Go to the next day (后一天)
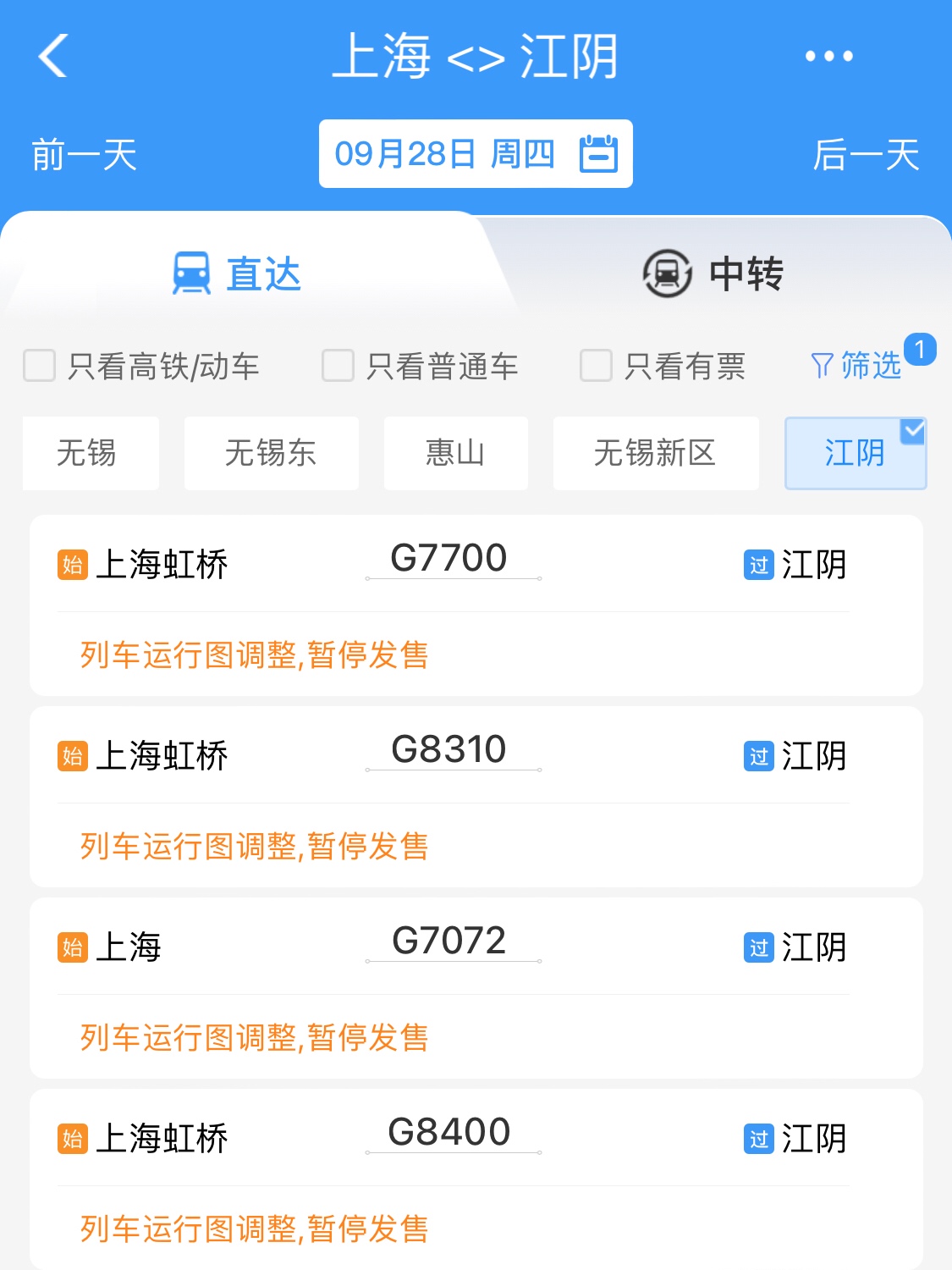The width and height of the screenshot is (952, 1270). (x=865, y=155)
